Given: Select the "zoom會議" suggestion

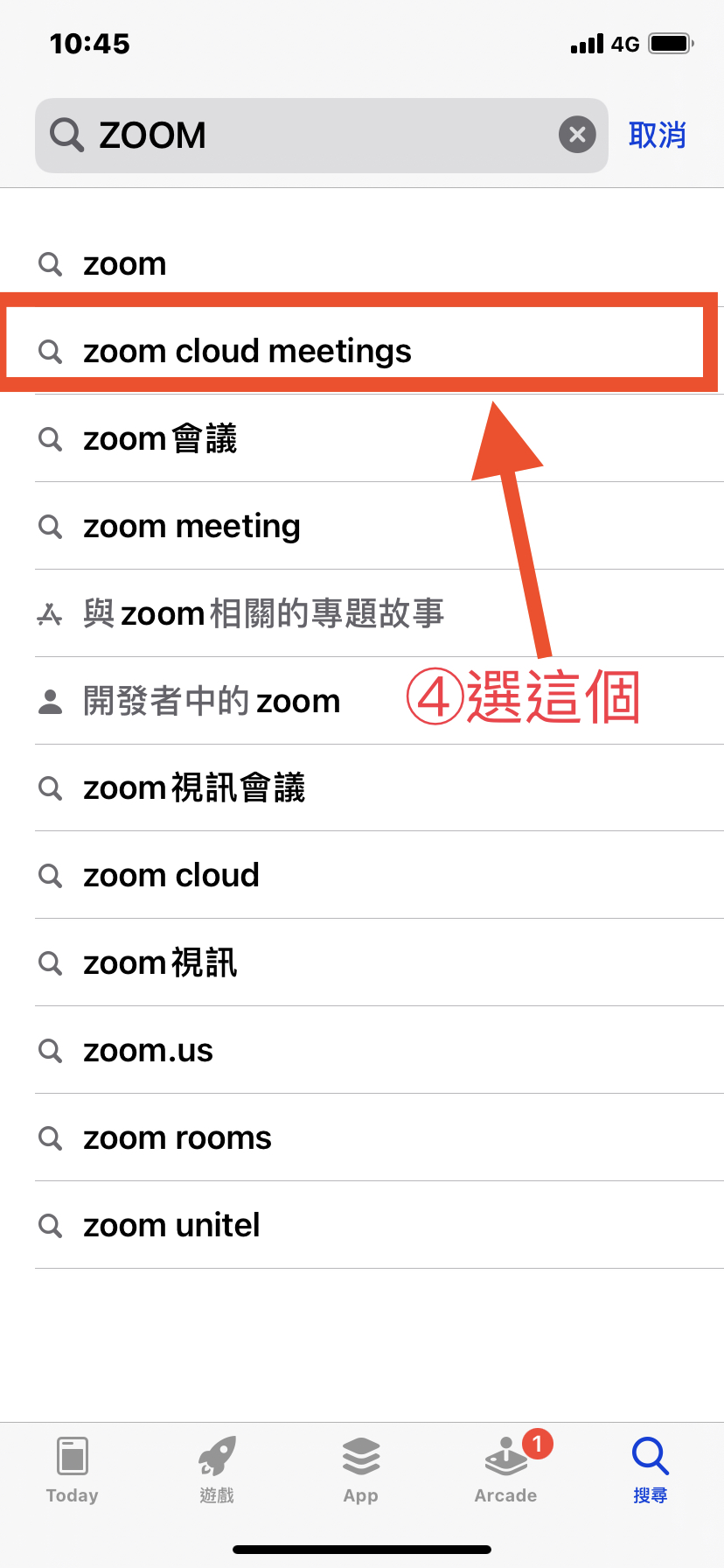Looking at the screenshot, I should click(160, 438).
